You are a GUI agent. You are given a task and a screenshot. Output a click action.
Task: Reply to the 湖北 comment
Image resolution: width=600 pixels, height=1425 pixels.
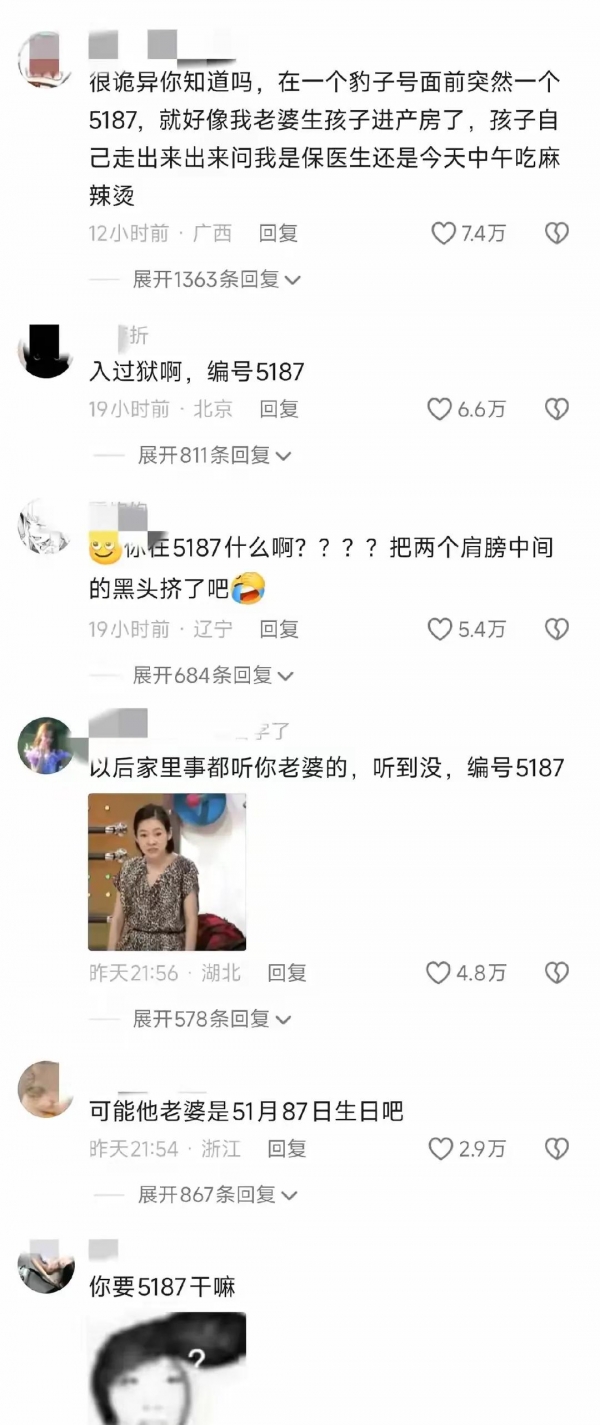(x=286, y=973)
